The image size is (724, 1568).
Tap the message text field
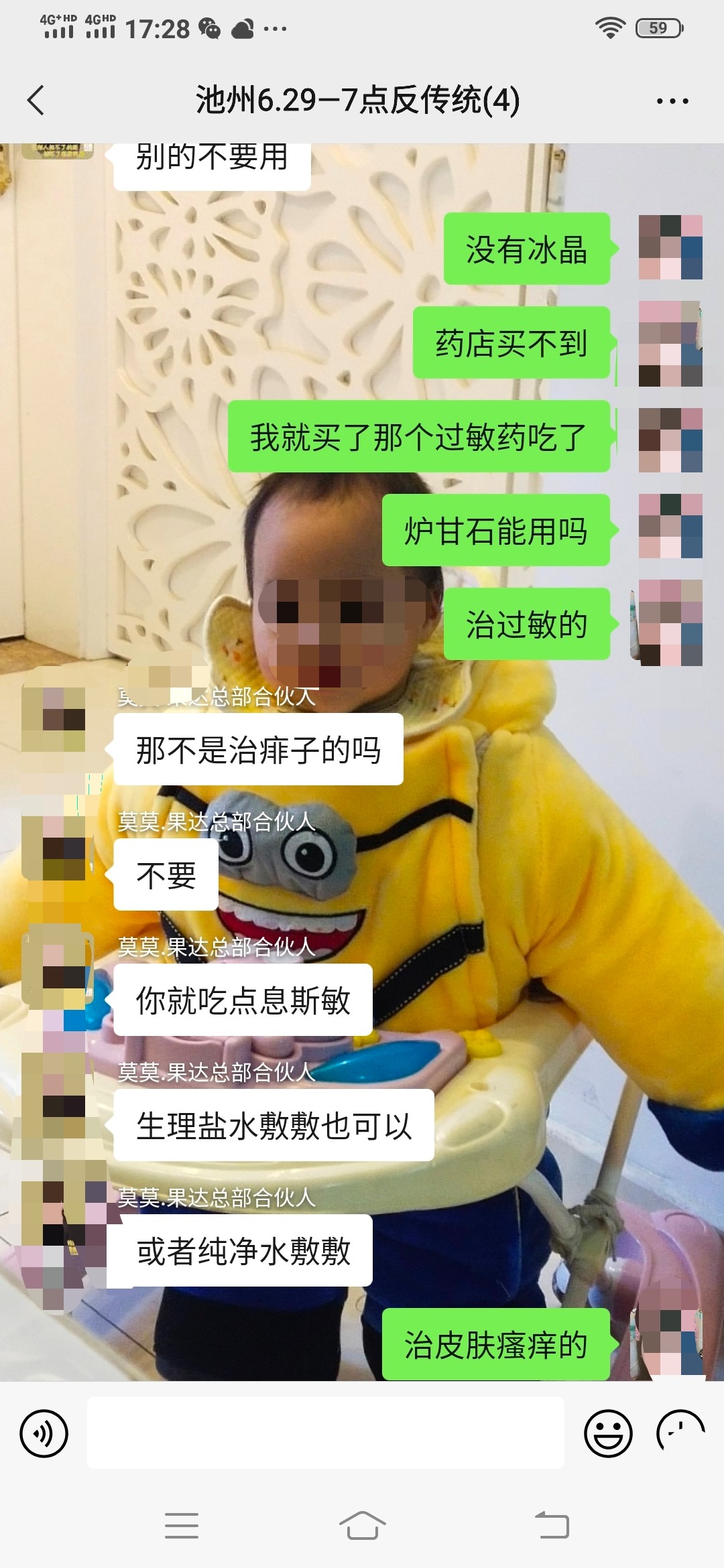pyautogui.click(x=325, y=1433)
